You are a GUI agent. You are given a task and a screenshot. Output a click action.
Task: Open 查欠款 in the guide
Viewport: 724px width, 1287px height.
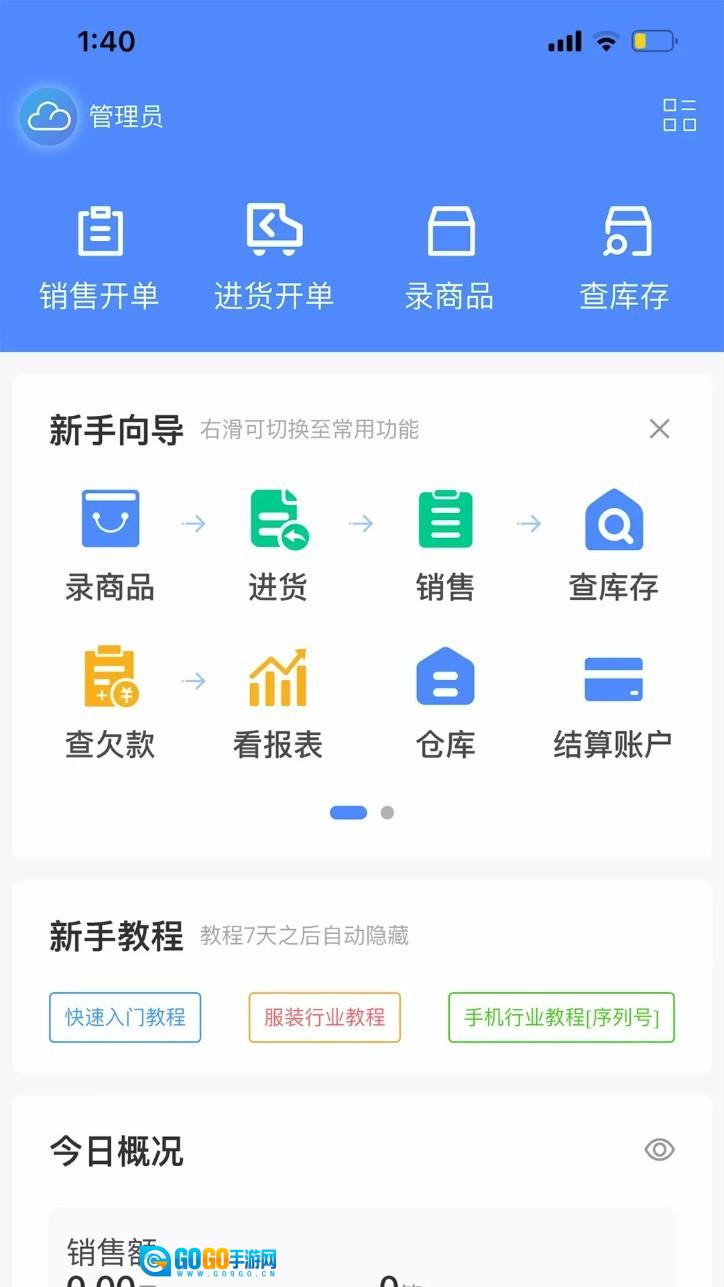[110, 702]
